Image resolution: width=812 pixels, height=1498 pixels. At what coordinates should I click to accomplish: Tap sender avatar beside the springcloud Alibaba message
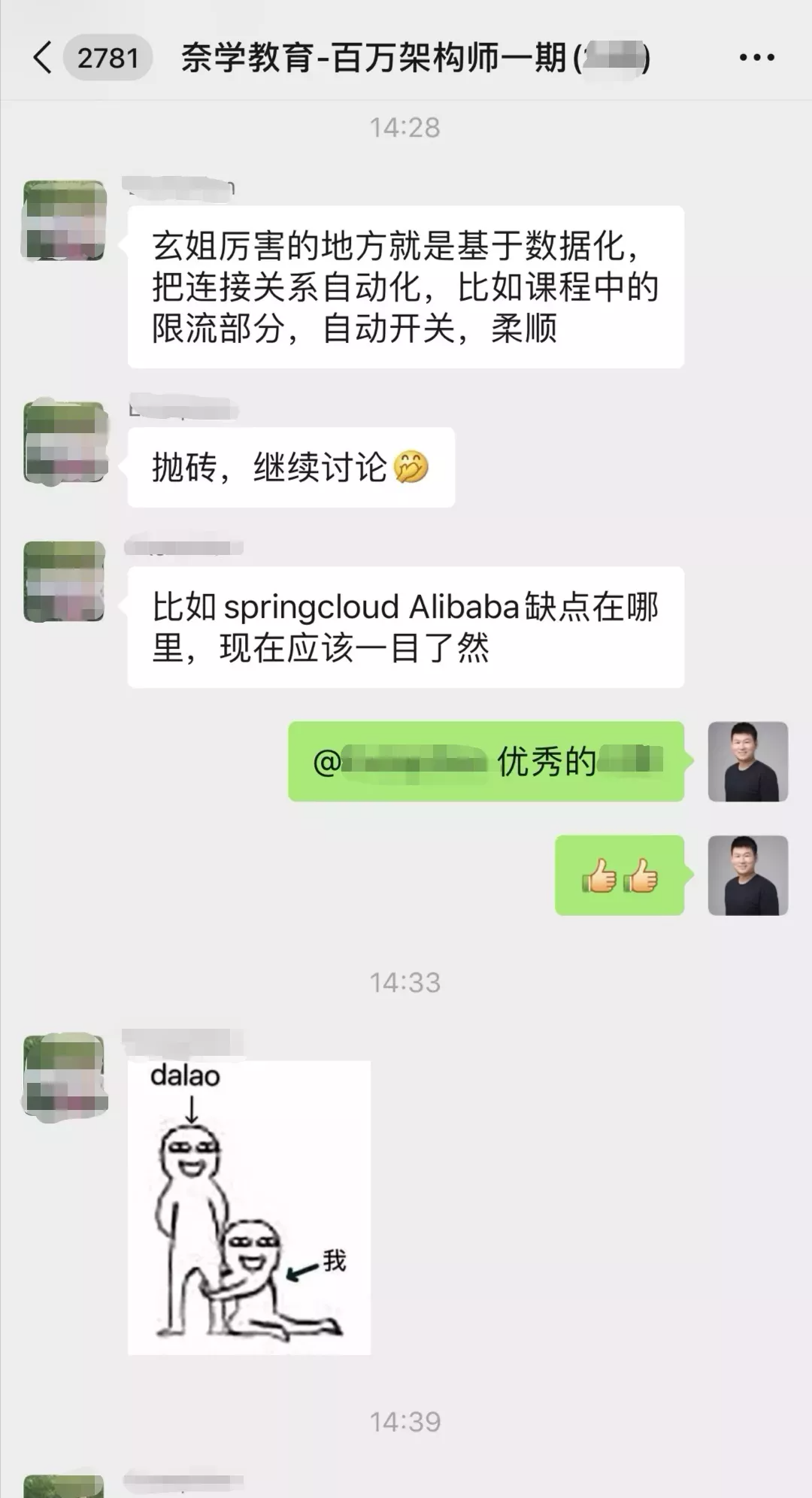coord(65,581)
